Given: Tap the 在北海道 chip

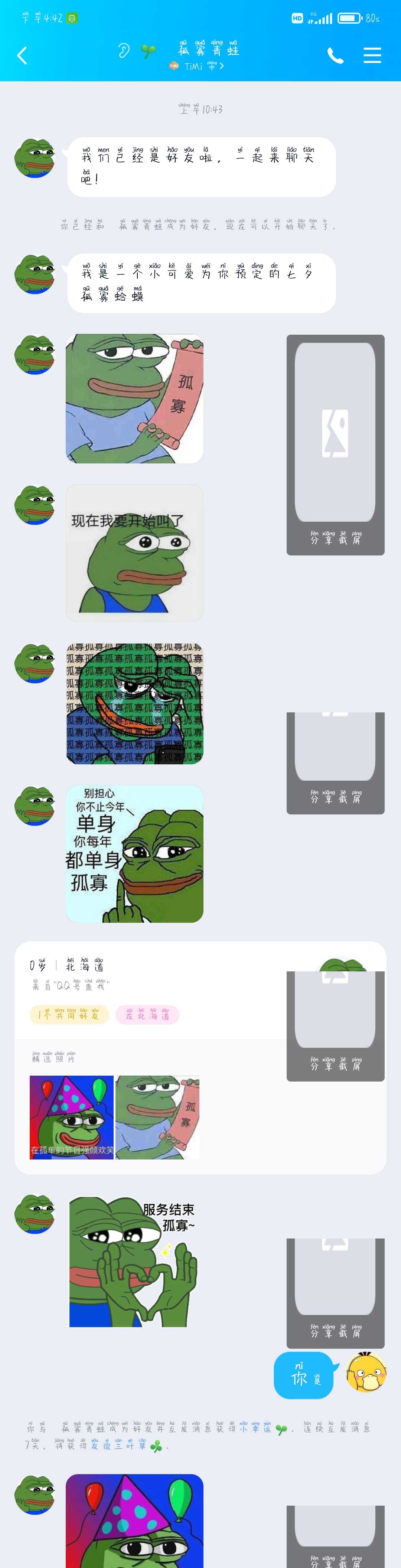Looking at the screenshot, I should tap(147, 1015).
